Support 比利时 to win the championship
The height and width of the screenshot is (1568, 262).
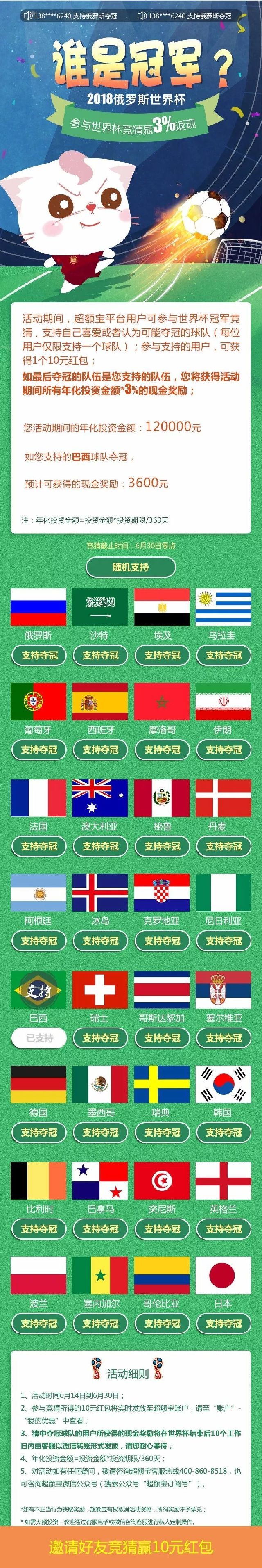tap(39, 1228)
